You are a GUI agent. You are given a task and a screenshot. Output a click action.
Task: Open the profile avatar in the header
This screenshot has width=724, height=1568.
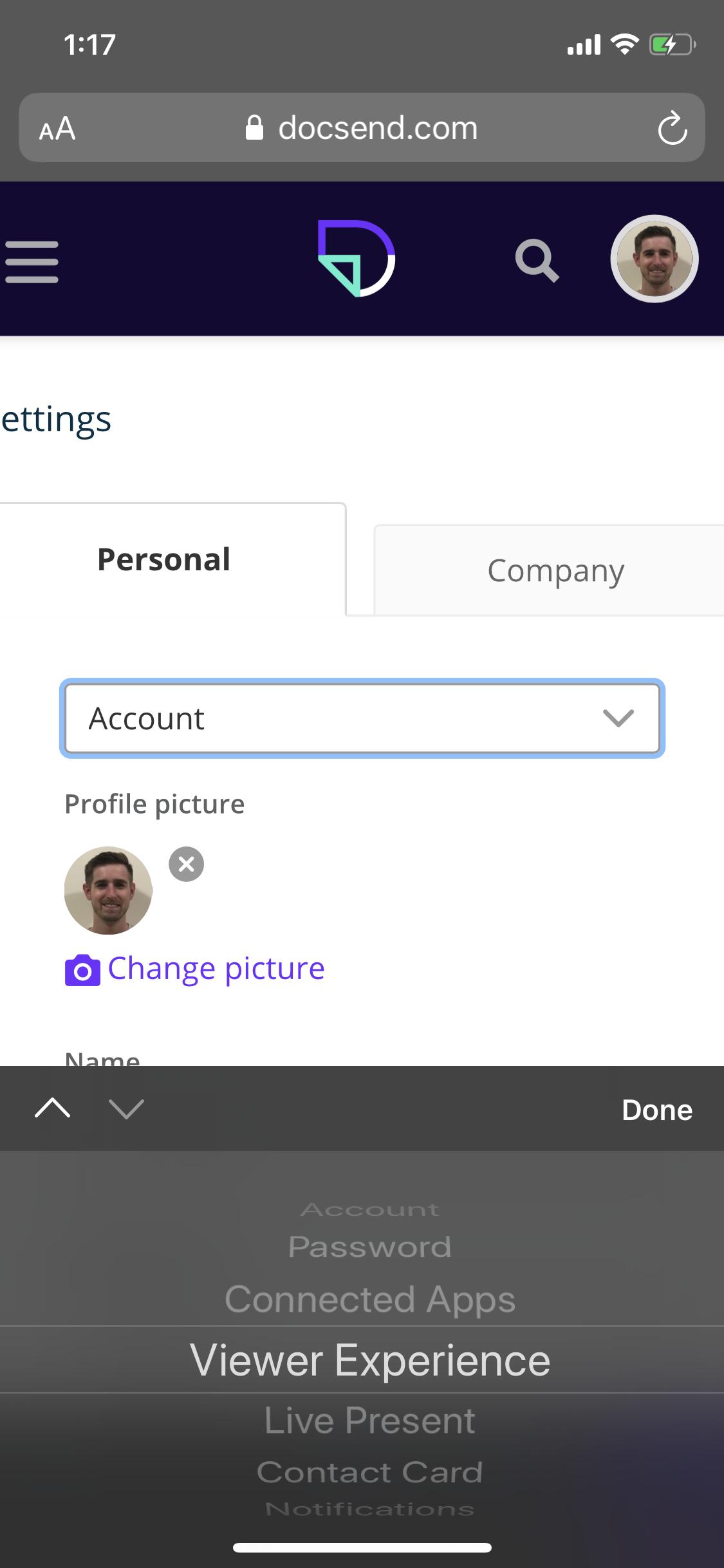654,259
